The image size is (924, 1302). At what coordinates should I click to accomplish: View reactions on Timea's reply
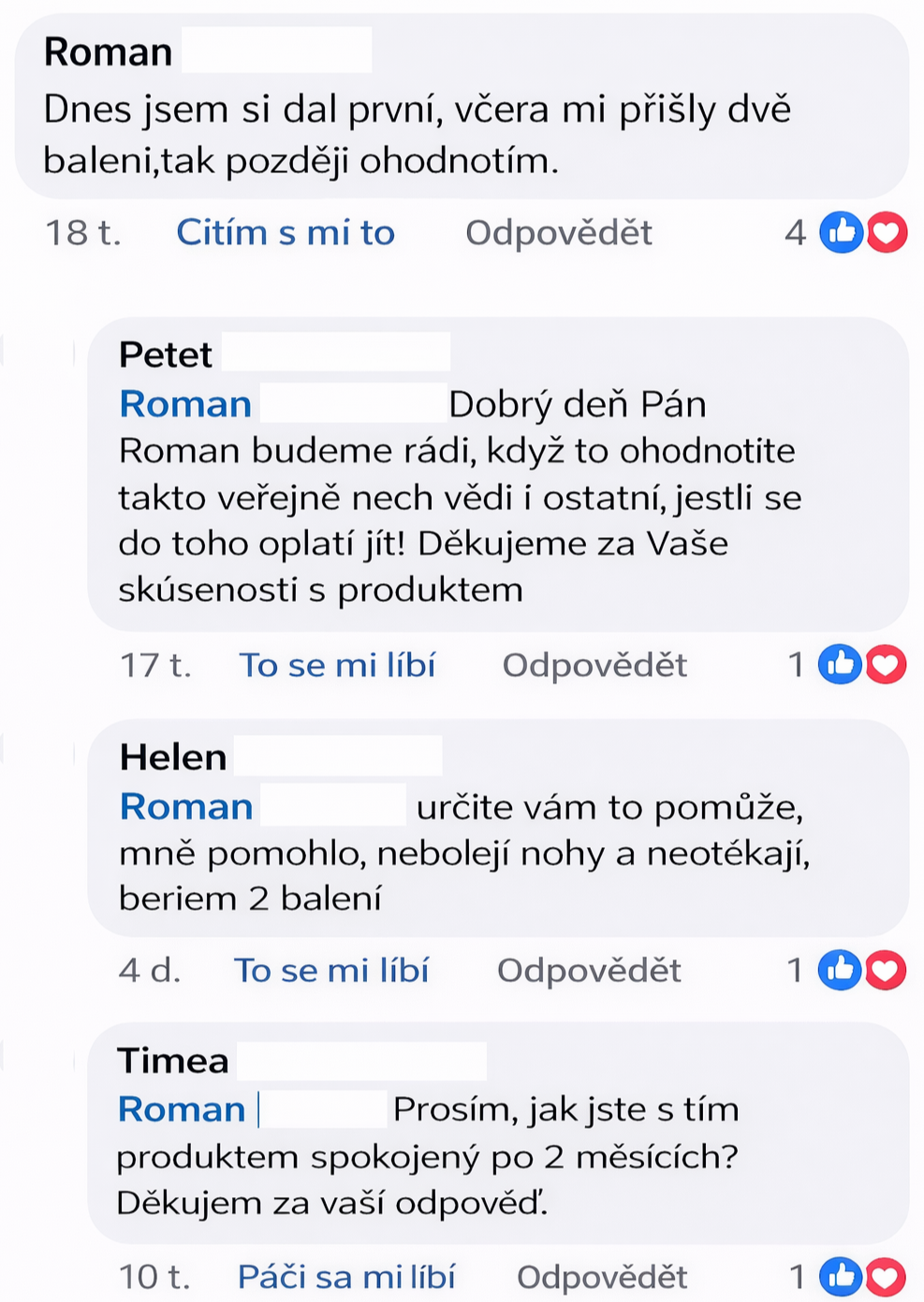pos(861,1276)
